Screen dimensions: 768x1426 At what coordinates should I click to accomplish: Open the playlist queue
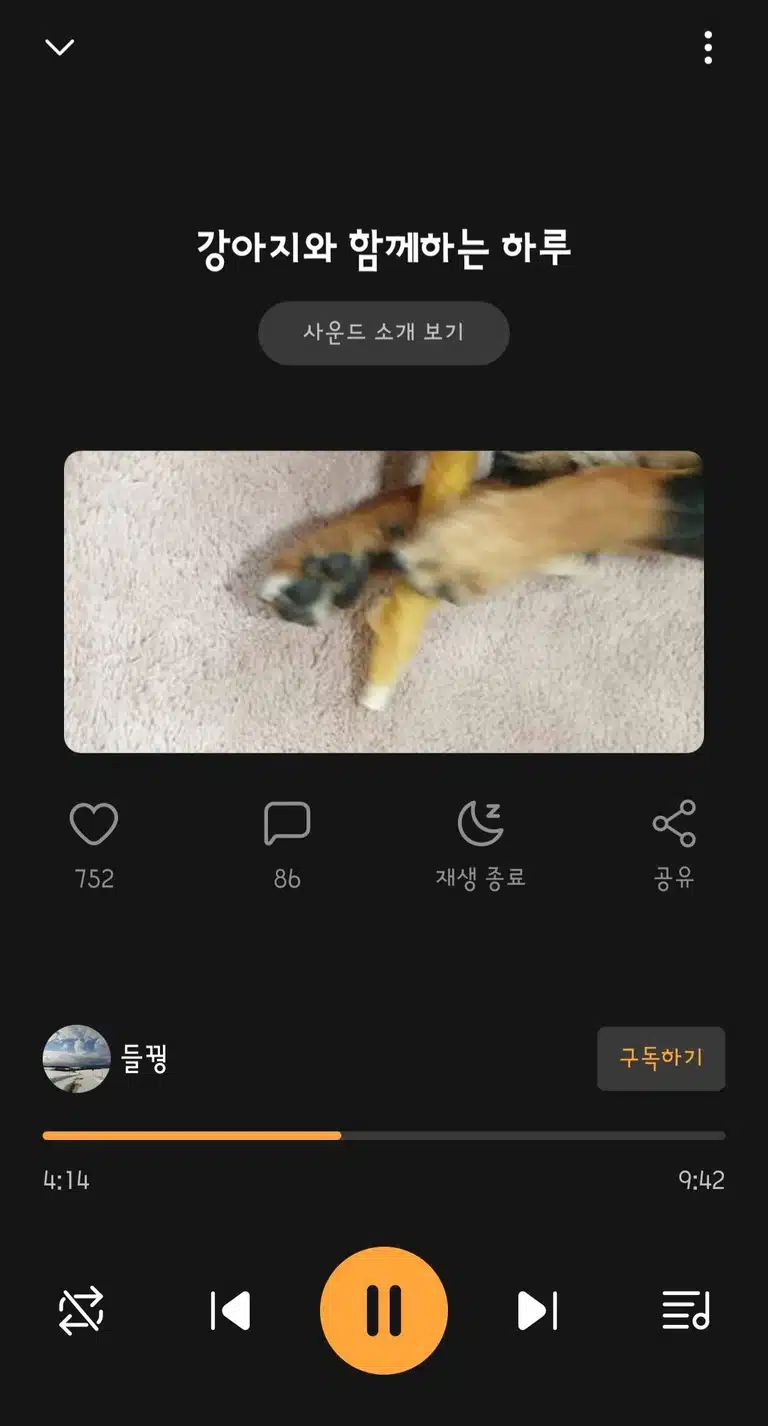click(686, 1311)
